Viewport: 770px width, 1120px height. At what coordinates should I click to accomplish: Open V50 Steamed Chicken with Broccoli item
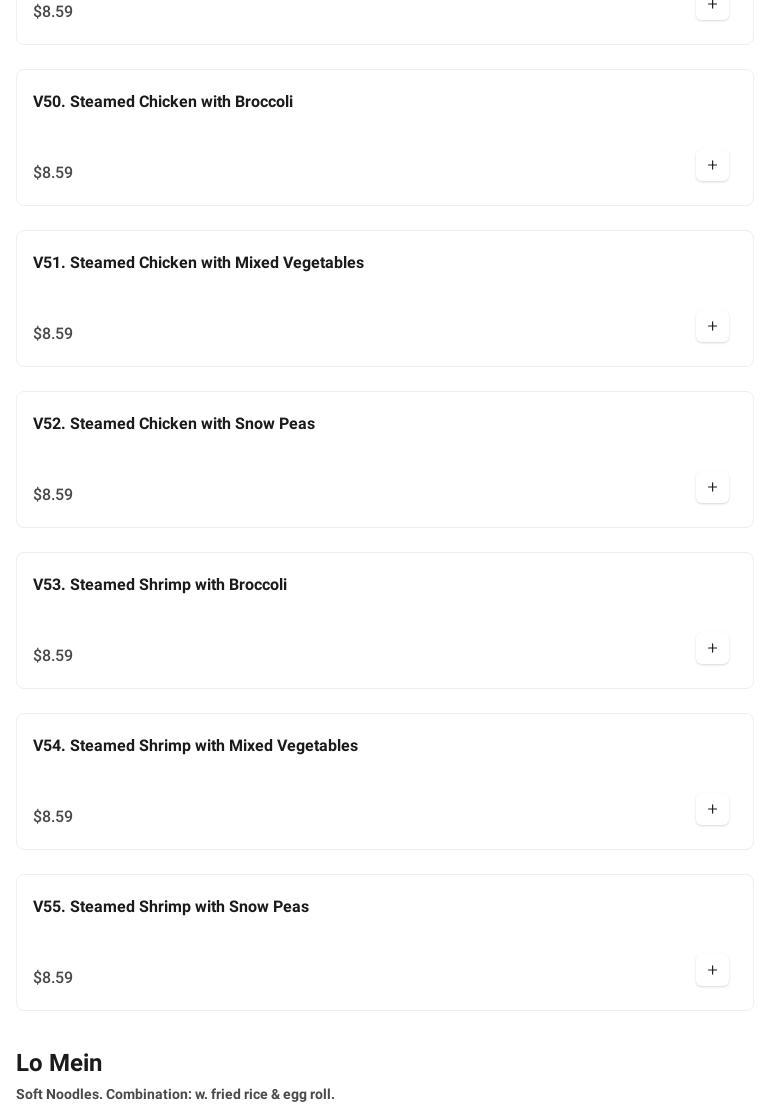click(x=163, y=102)
